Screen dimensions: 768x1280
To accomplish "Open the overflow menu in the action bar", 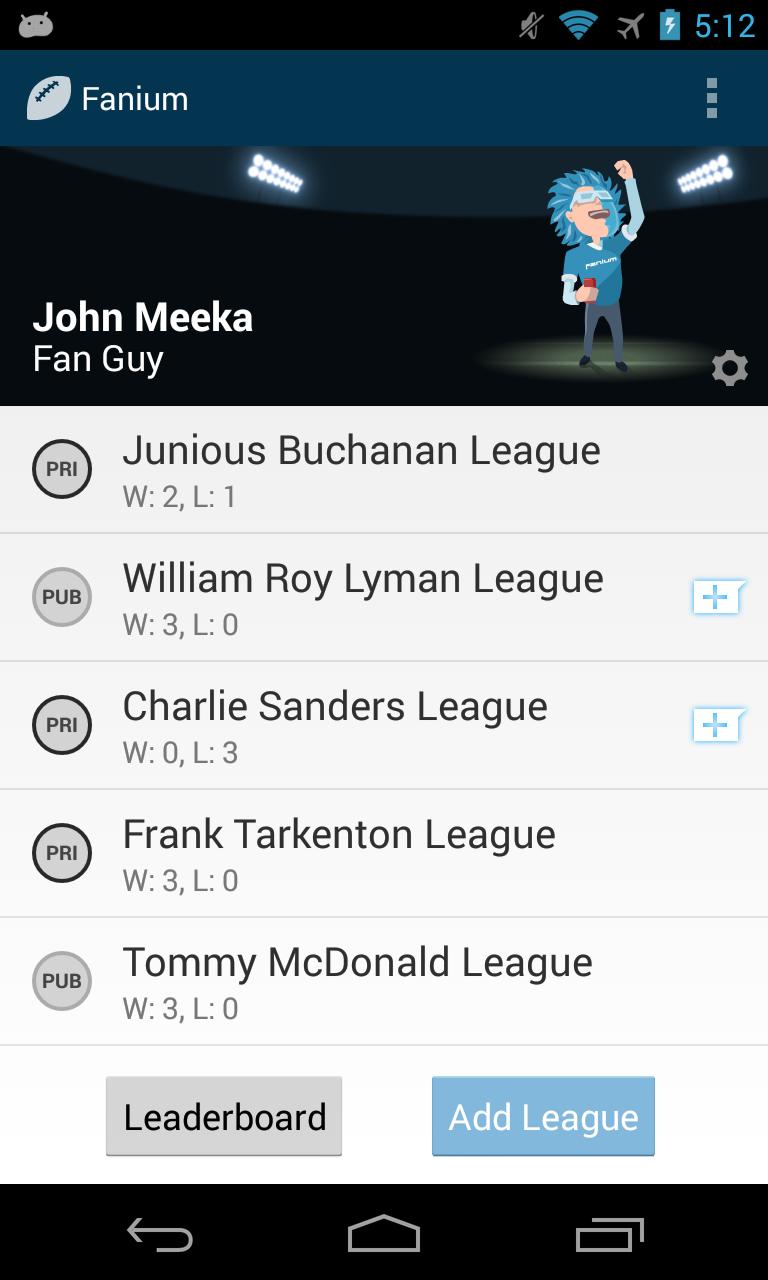I will click(x=712, y=97).
